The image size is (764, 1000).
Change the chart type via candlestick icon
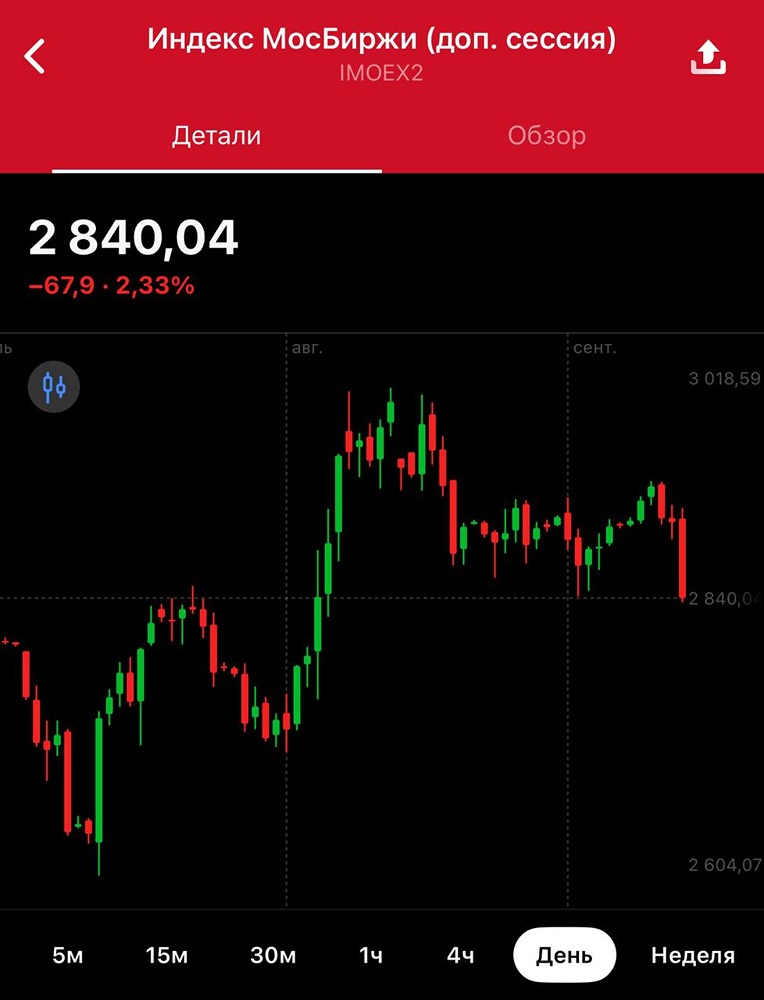point(53,386)
